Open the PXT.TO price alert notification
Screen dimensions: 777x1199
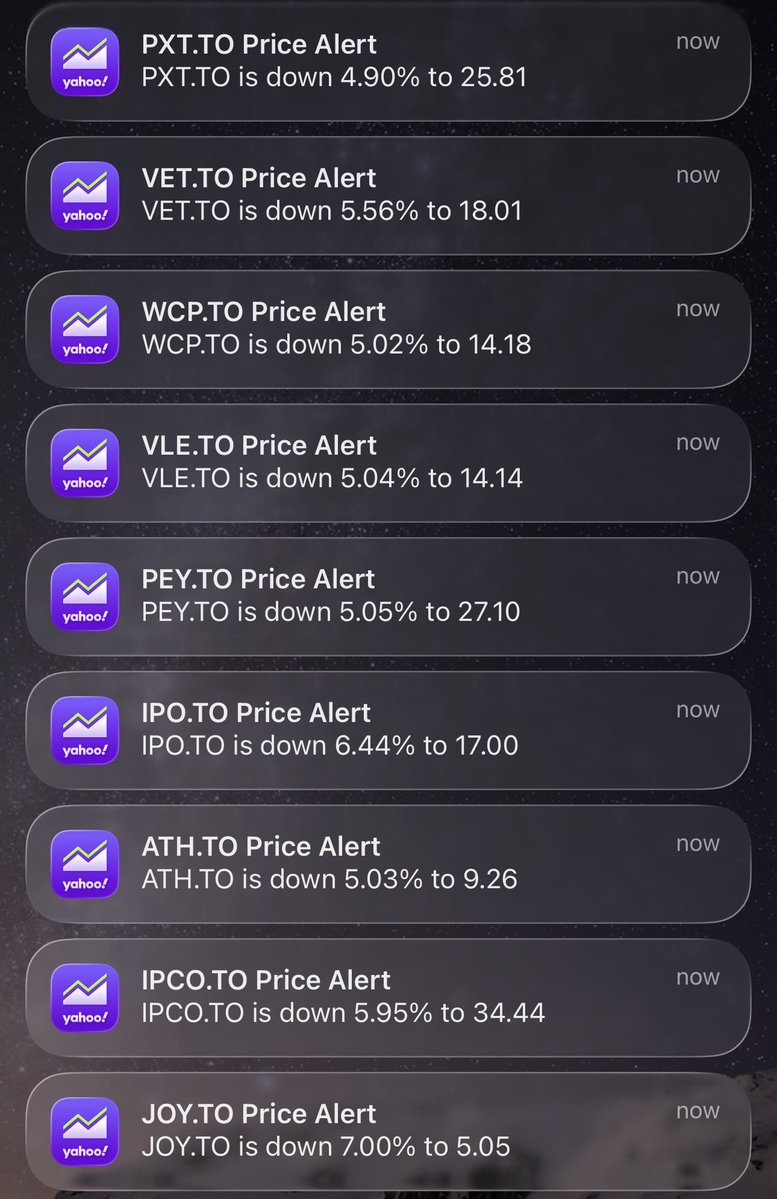388,61
